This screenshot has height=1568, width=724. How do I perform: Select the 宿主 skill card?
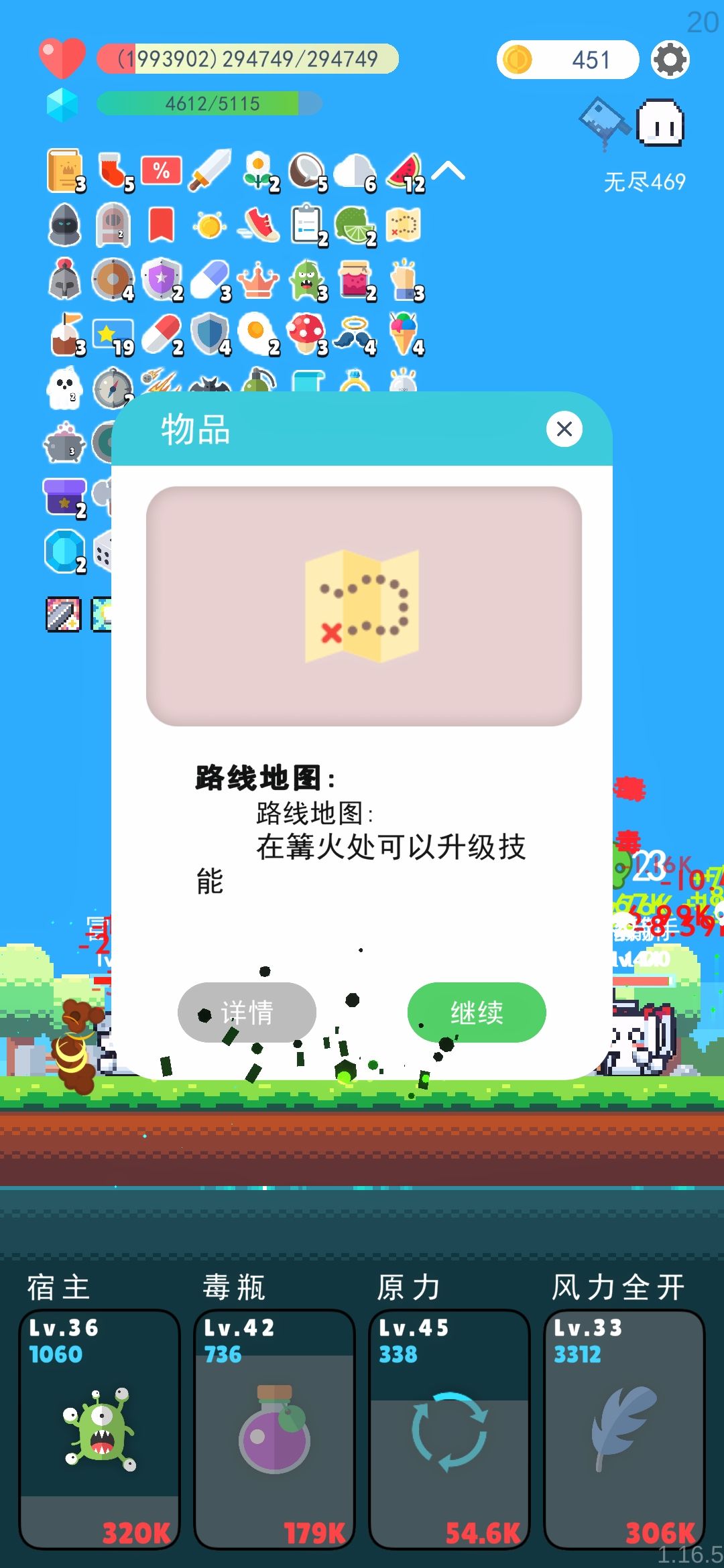pos(100,1429)
